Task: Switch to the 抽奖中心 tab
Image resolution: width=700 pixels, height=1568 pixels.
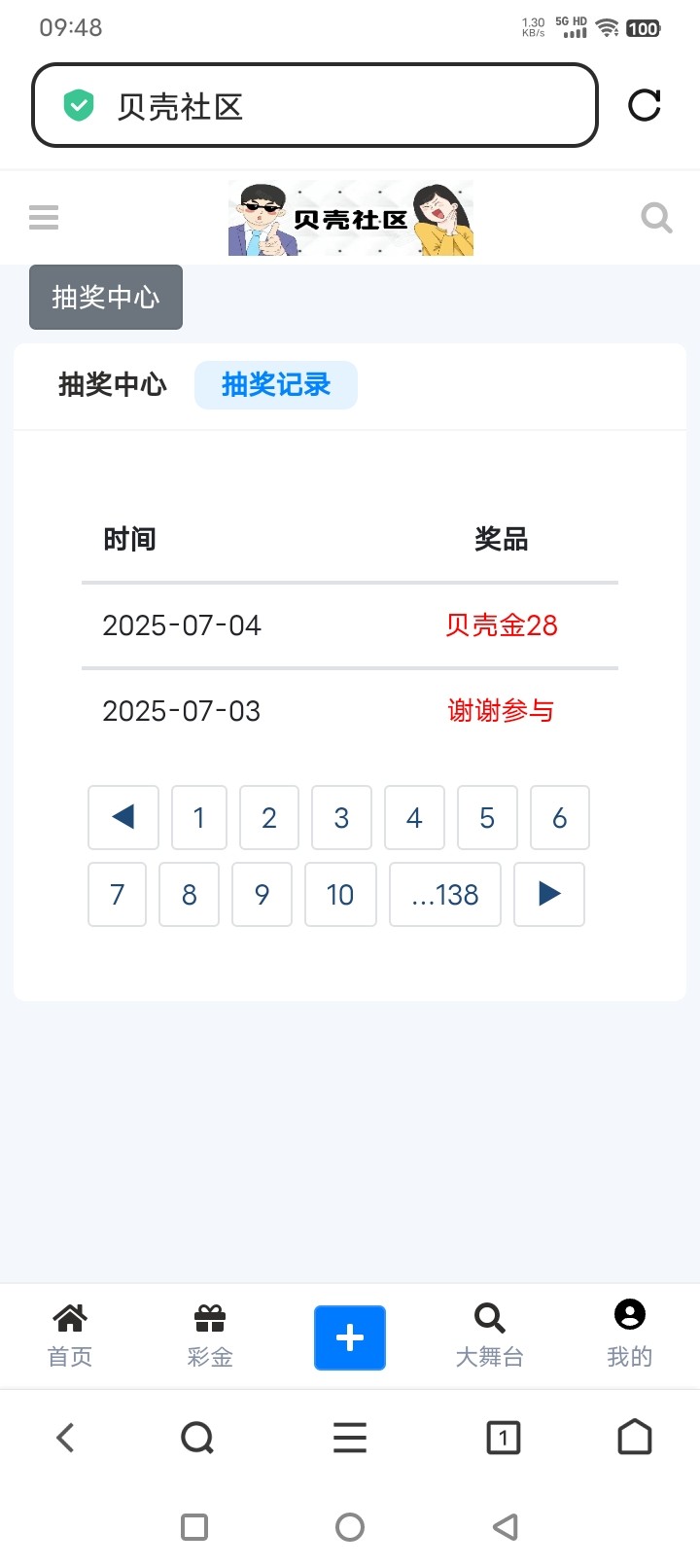Action: (113, 385)
